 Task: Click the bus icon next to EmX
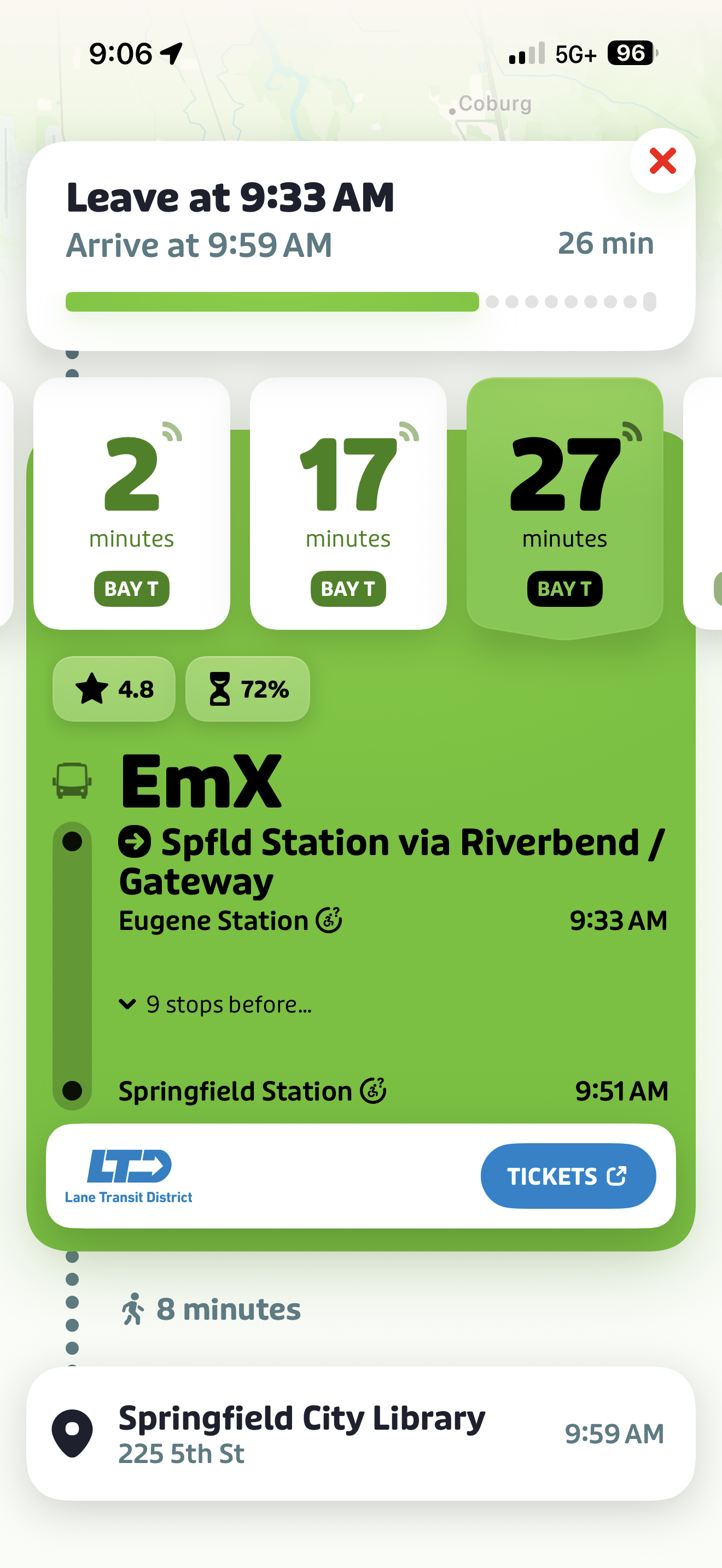point(73,781)
